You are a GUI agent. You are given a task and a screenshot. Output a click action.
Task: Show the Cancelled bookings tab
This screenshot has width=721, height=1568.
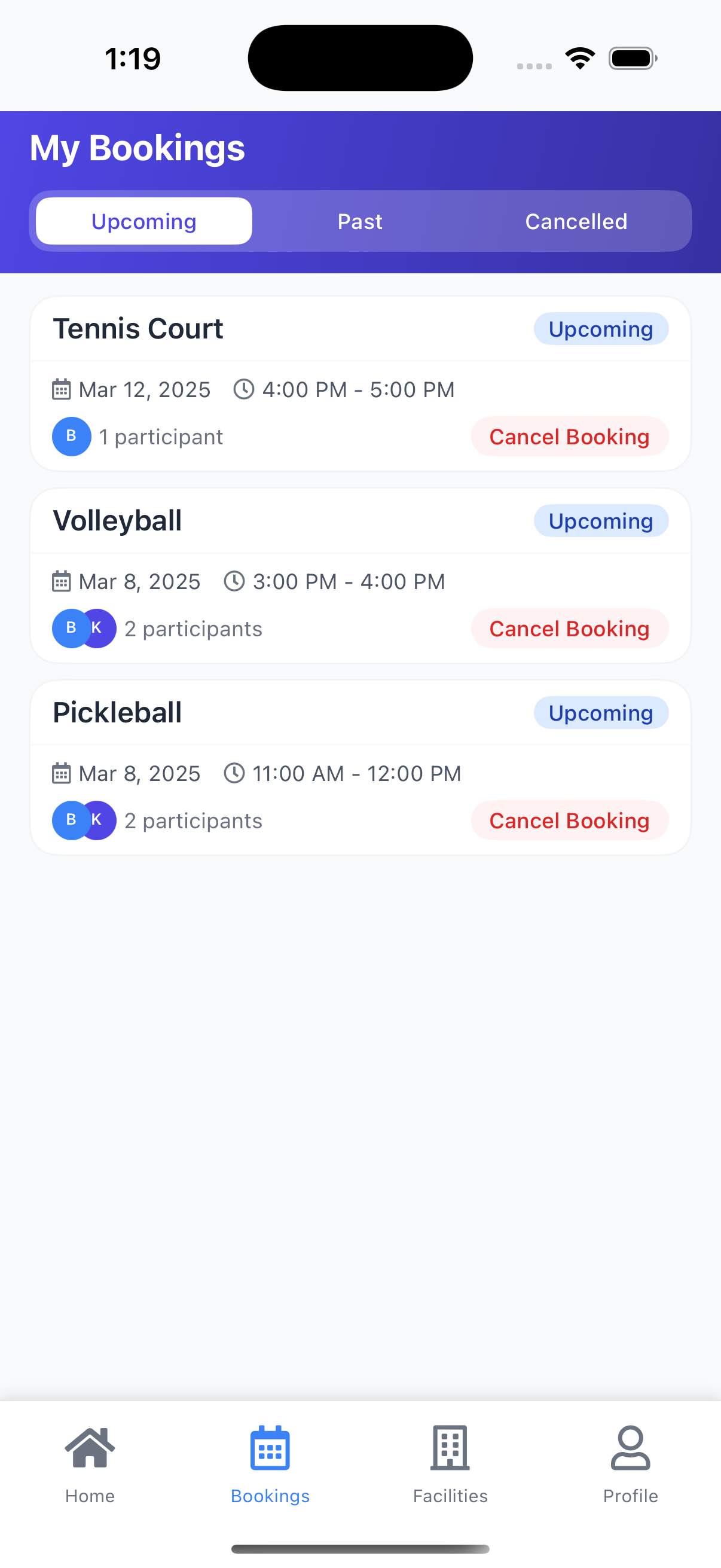[576, 221]
